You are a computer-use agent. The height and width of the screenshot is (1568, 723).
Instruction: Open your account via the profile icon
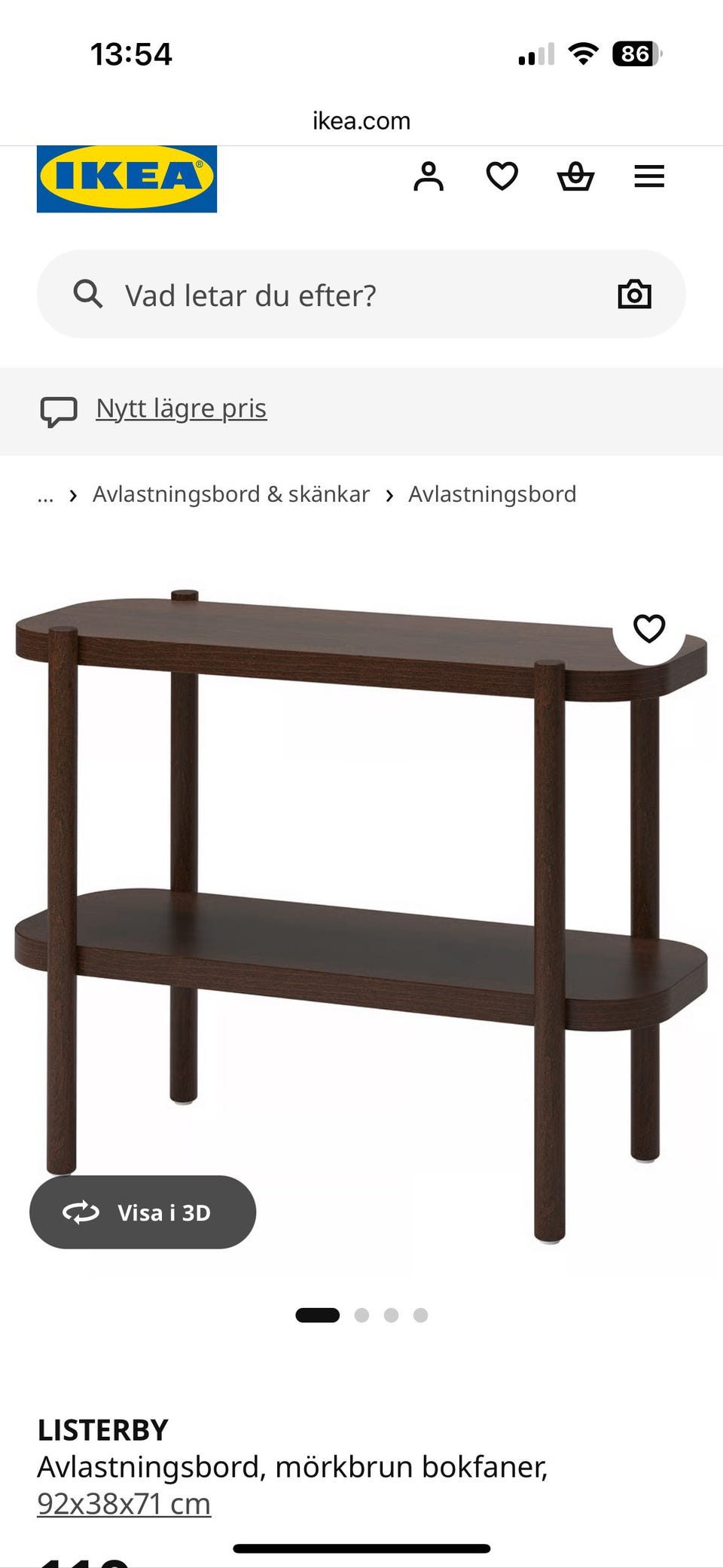[x=429, y=176]
